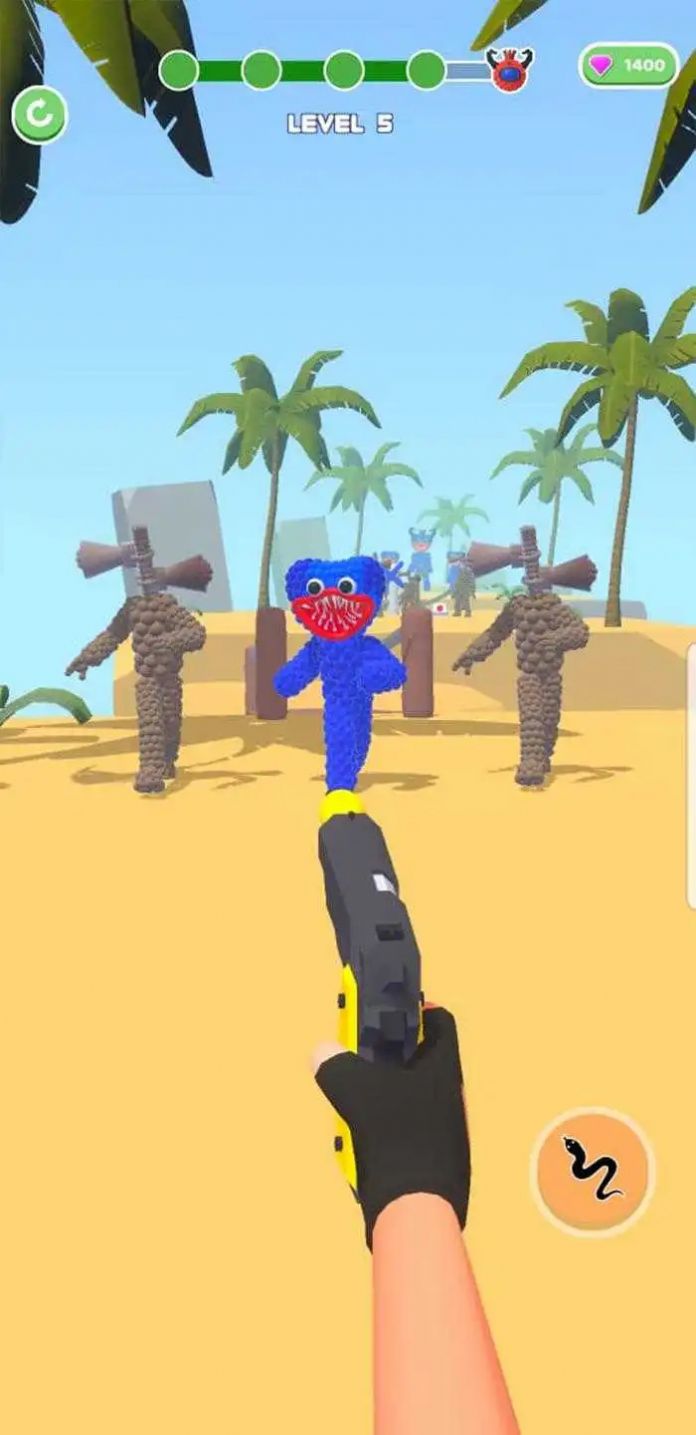The image size is (696, 1435).
Task: Open the gem balance showing 1400
Action: pos(628,65)
